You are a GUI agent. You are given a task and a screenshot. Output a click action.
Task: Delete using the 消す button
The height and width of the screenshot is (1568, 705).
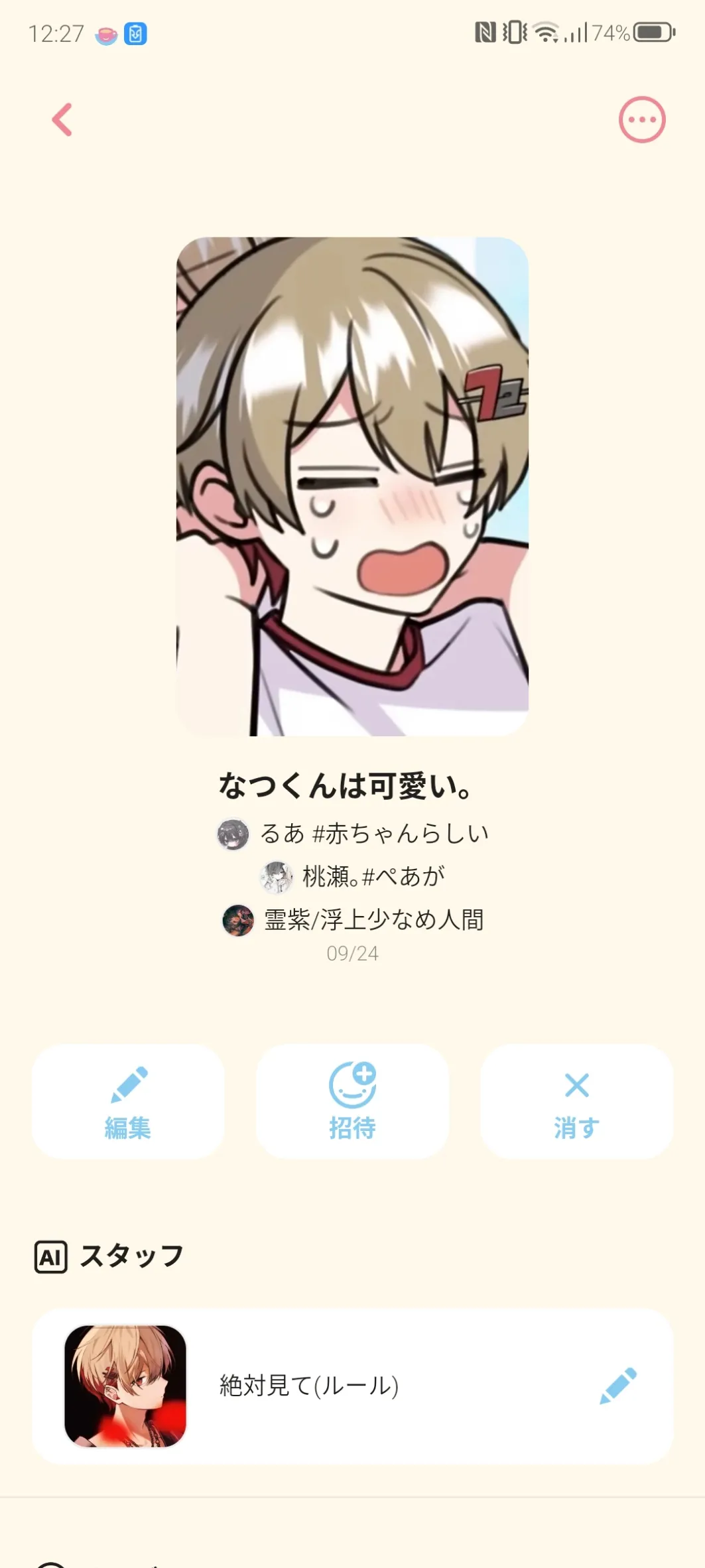[x=576, y=1102]
